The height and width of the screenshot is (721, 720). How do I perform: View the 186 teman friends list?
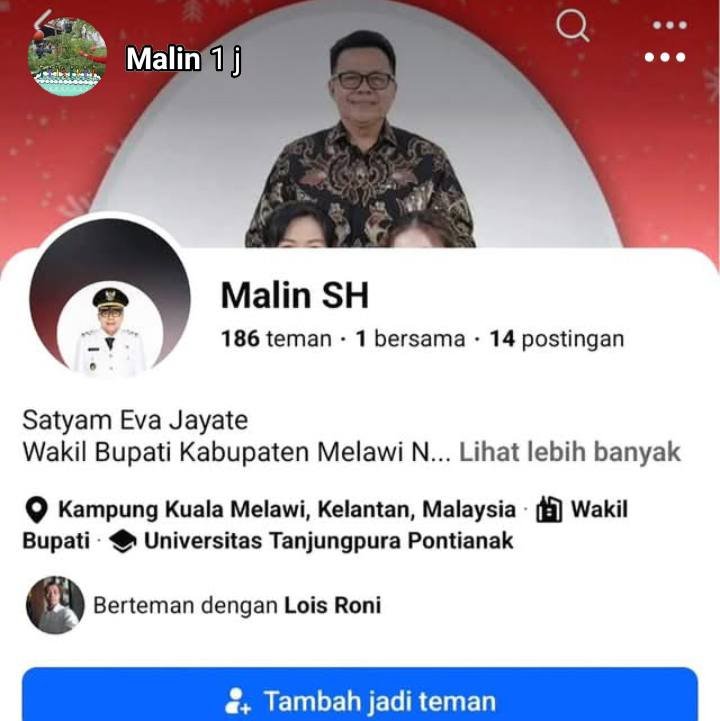point(276,339)
